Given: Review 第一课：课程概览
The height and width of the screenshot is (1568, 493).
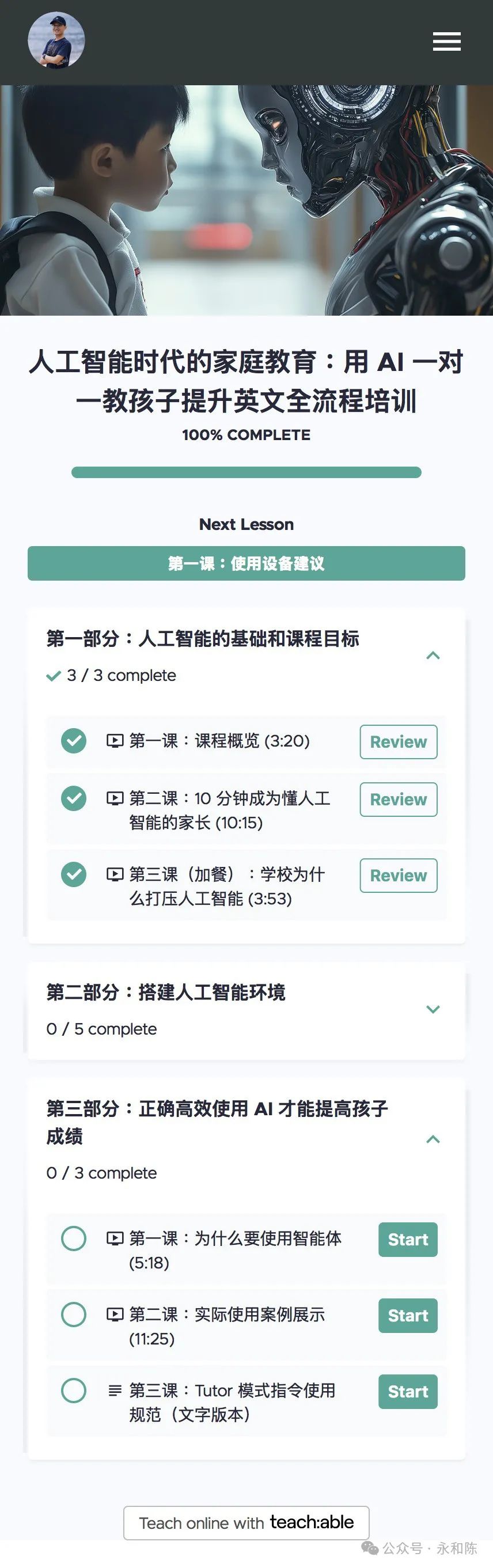Looking at the screenshot, I should [x=398, y=741].
